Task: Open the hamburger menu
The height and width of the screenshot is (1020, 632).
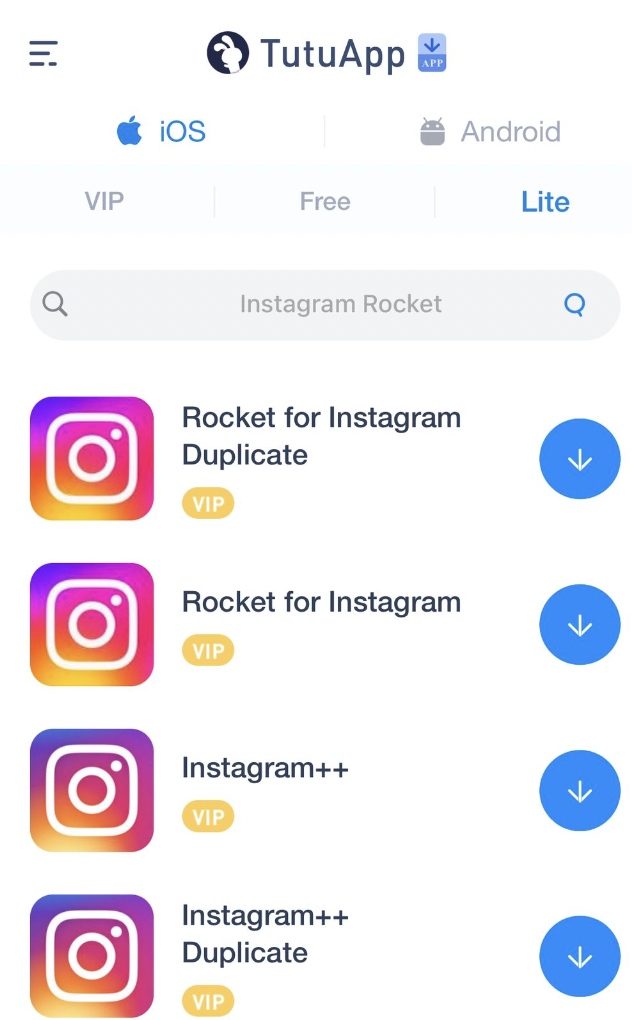Action: pyautogui.click(x=44, y=53)
